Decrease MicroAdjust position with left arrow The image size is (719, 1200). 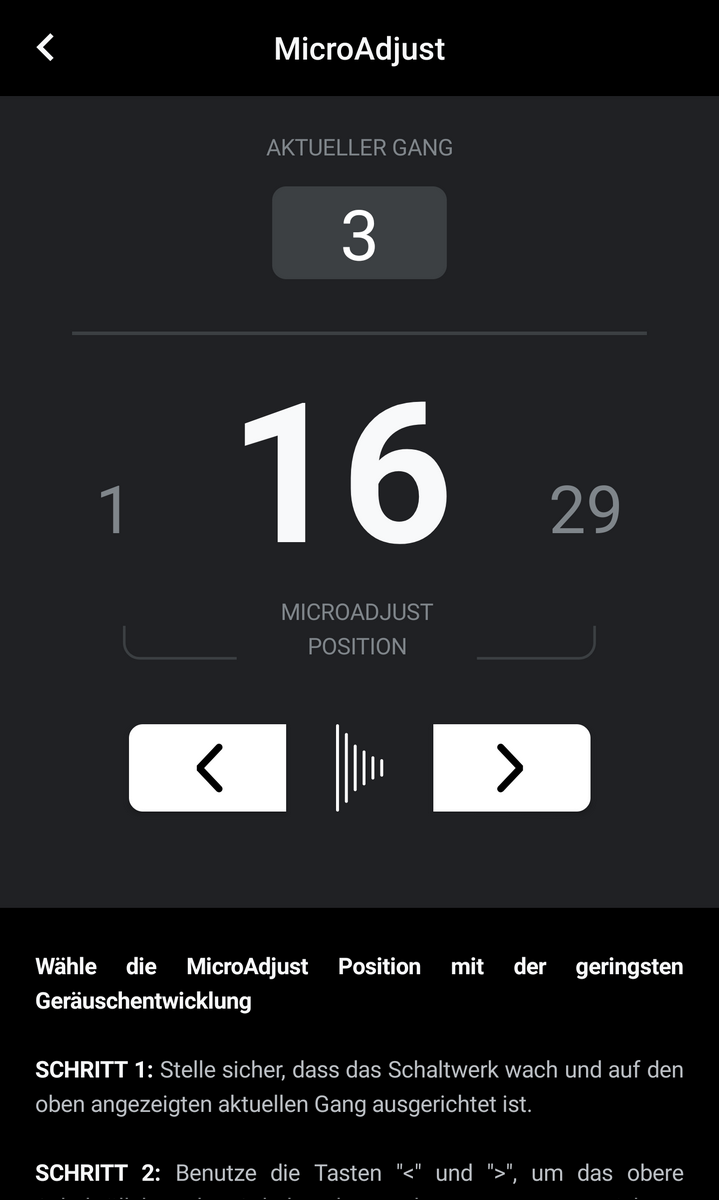(208, 768)
